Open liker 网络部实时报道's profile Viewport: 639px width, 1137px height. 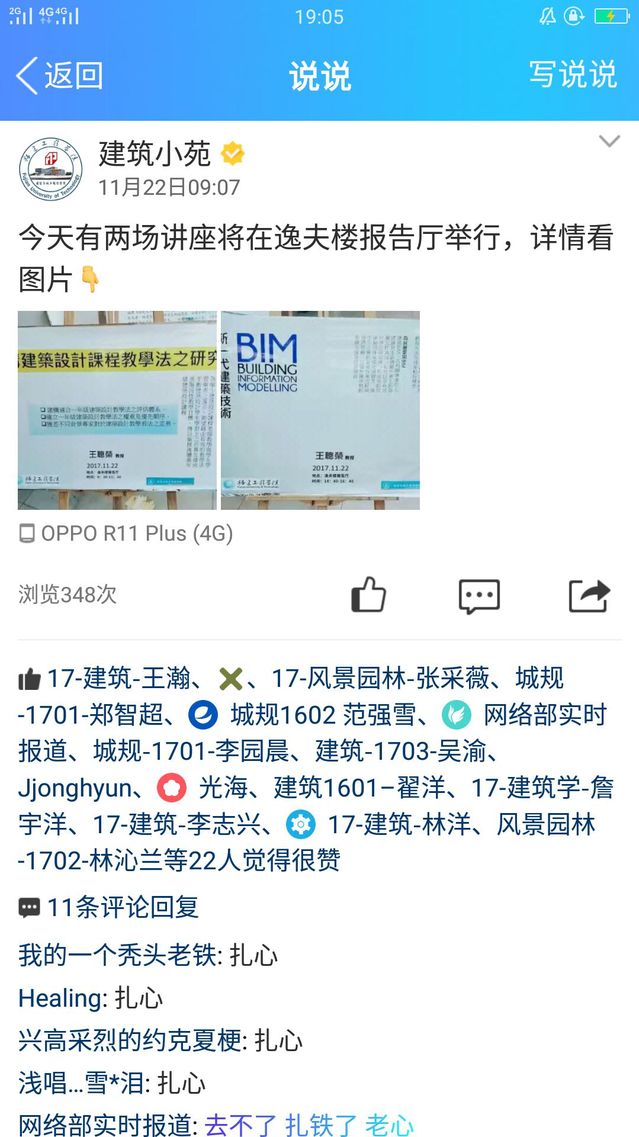[545, 716]
